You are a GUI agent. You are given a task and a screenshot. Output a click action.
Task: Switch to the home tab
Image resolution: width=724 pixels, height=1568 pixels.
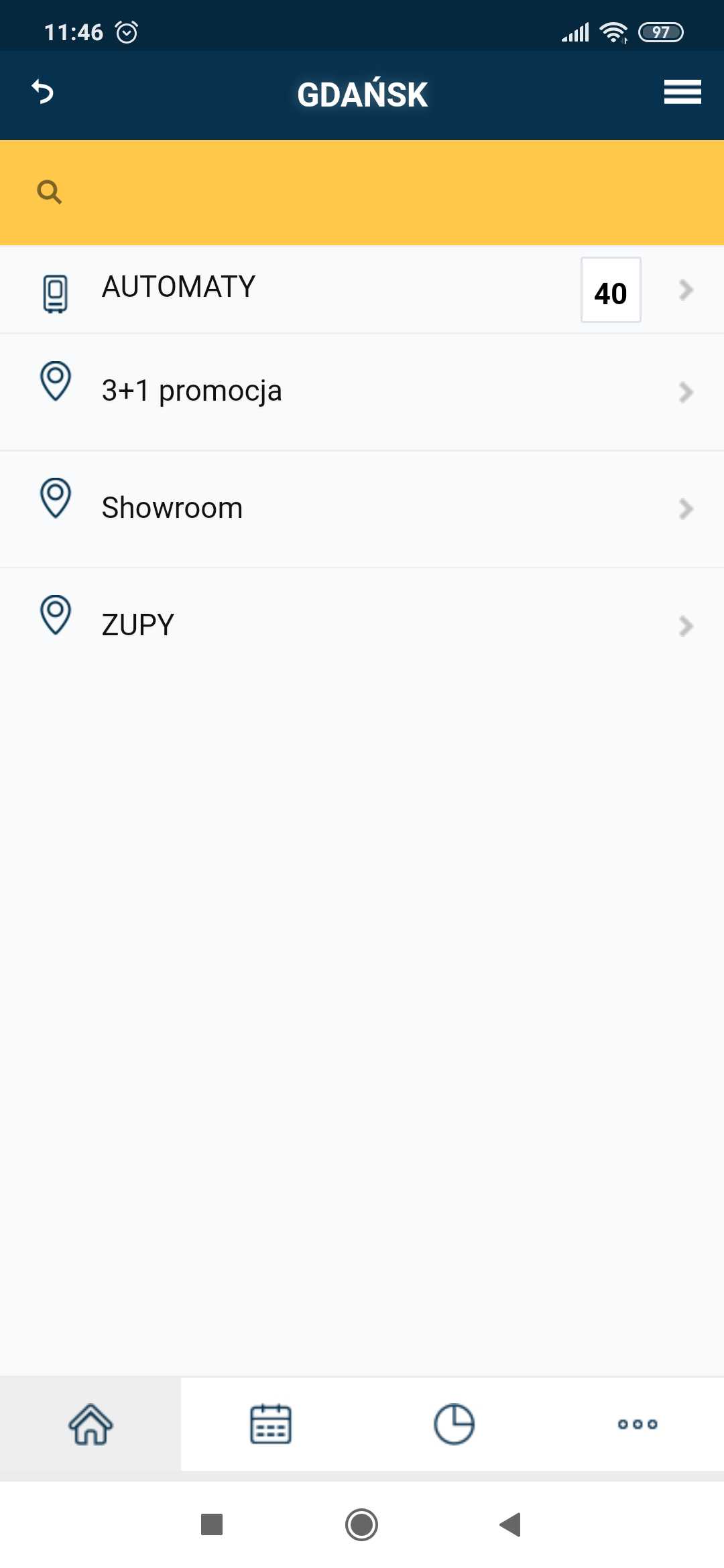[90, 1424]
